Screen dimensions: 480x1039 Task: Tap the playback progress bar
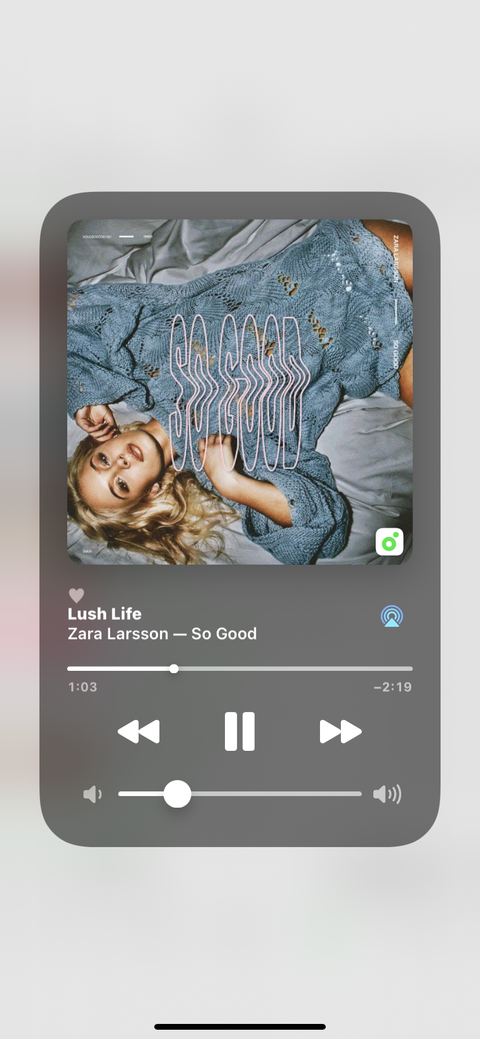(239, 669)
